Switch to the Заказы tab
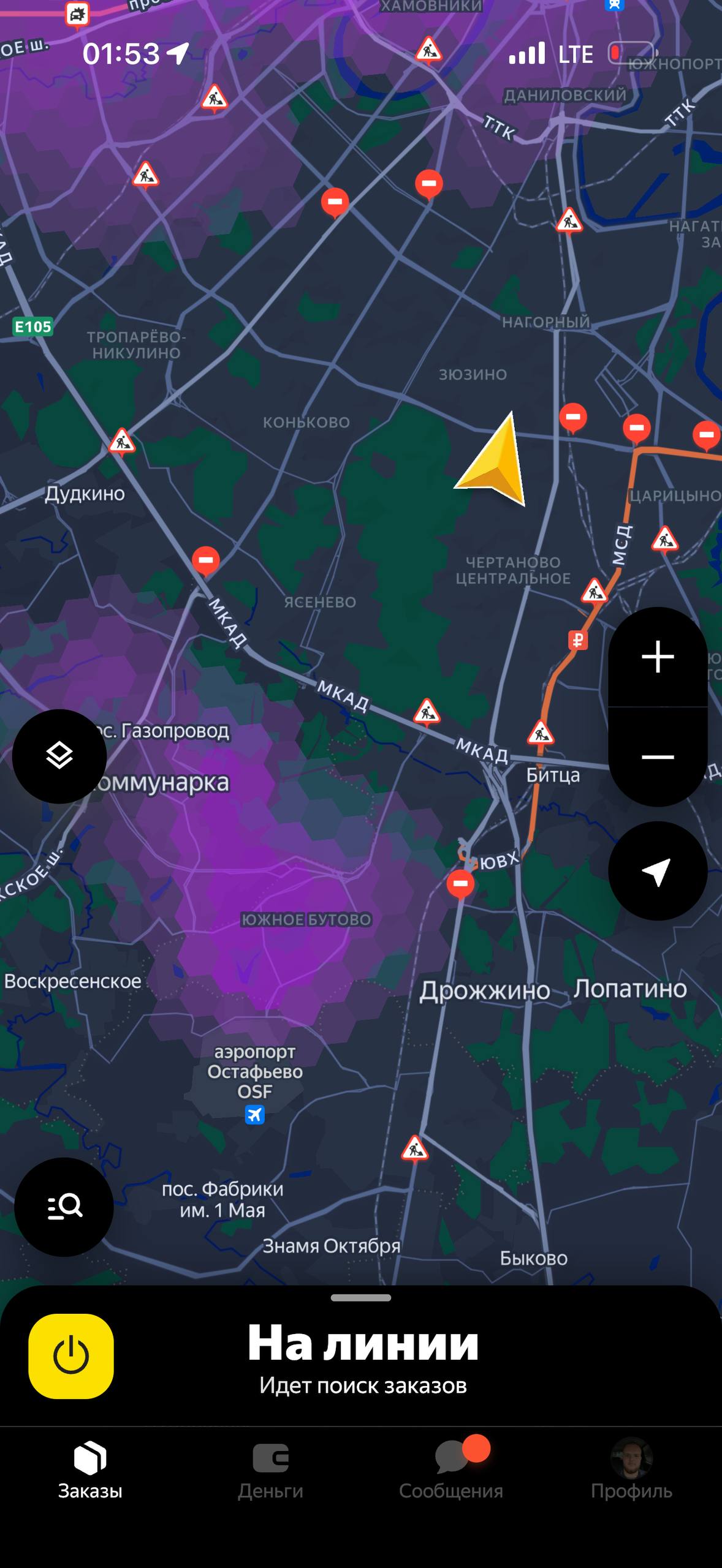This screenshot has width=722, height=1568. [90, 1470]
